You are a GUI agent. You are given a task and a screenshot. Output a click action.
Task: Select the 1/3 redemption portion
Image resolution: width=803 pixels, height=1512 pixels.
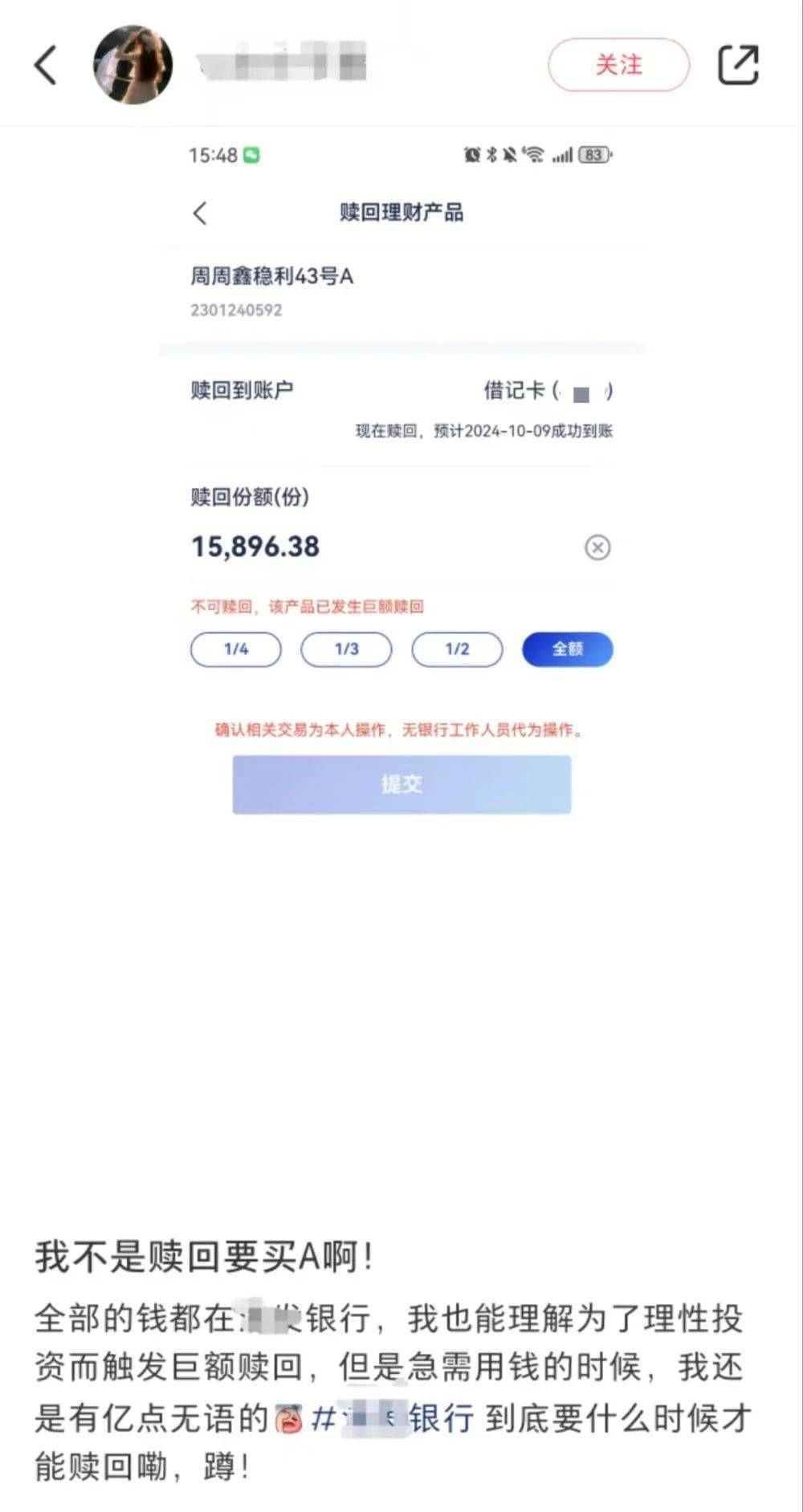345,649
